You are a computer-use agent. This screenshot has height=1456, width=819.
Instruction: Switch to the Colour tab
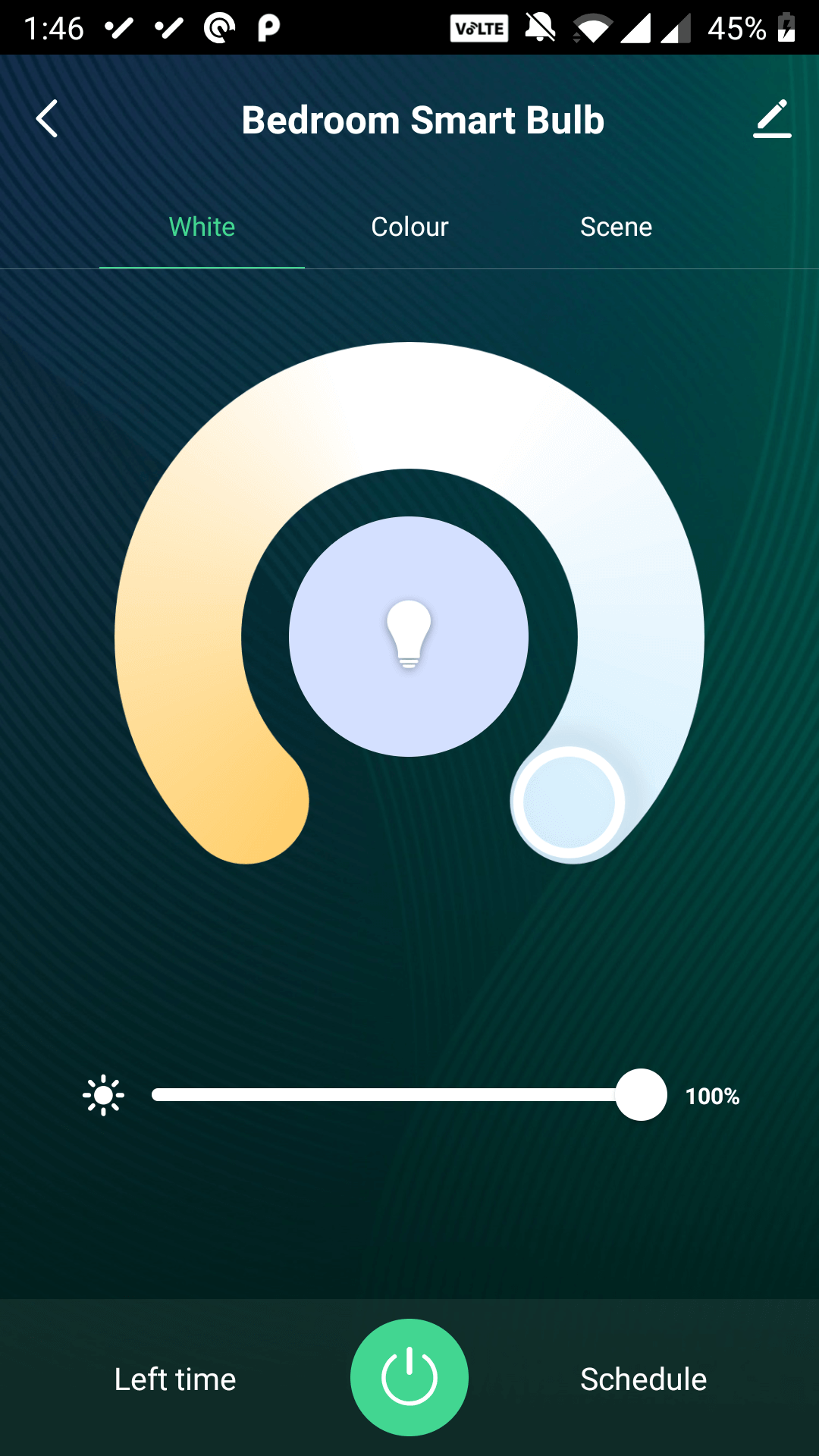click(x=409, y=227)
